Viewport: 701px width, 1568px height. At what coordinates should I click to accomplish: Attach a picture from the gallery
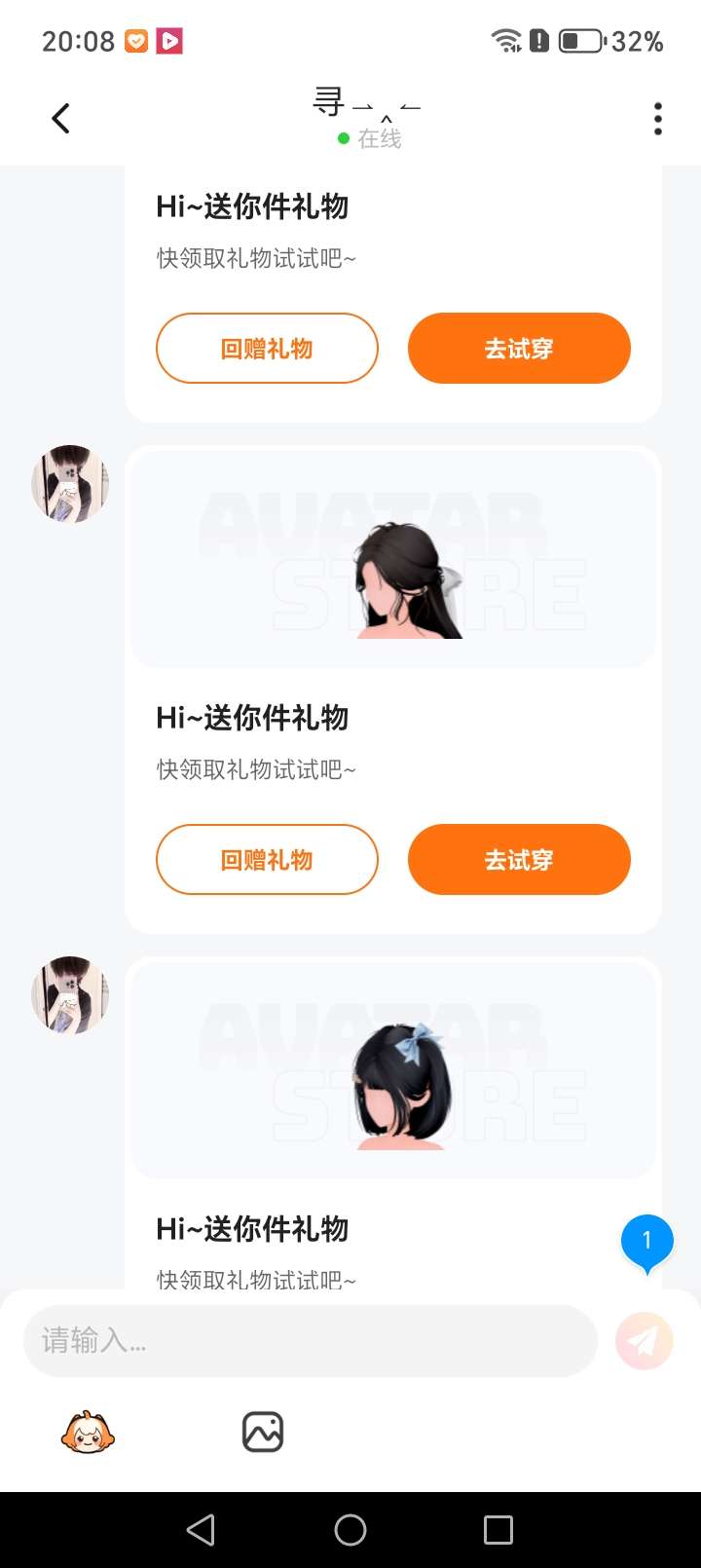coord(262,1432)
